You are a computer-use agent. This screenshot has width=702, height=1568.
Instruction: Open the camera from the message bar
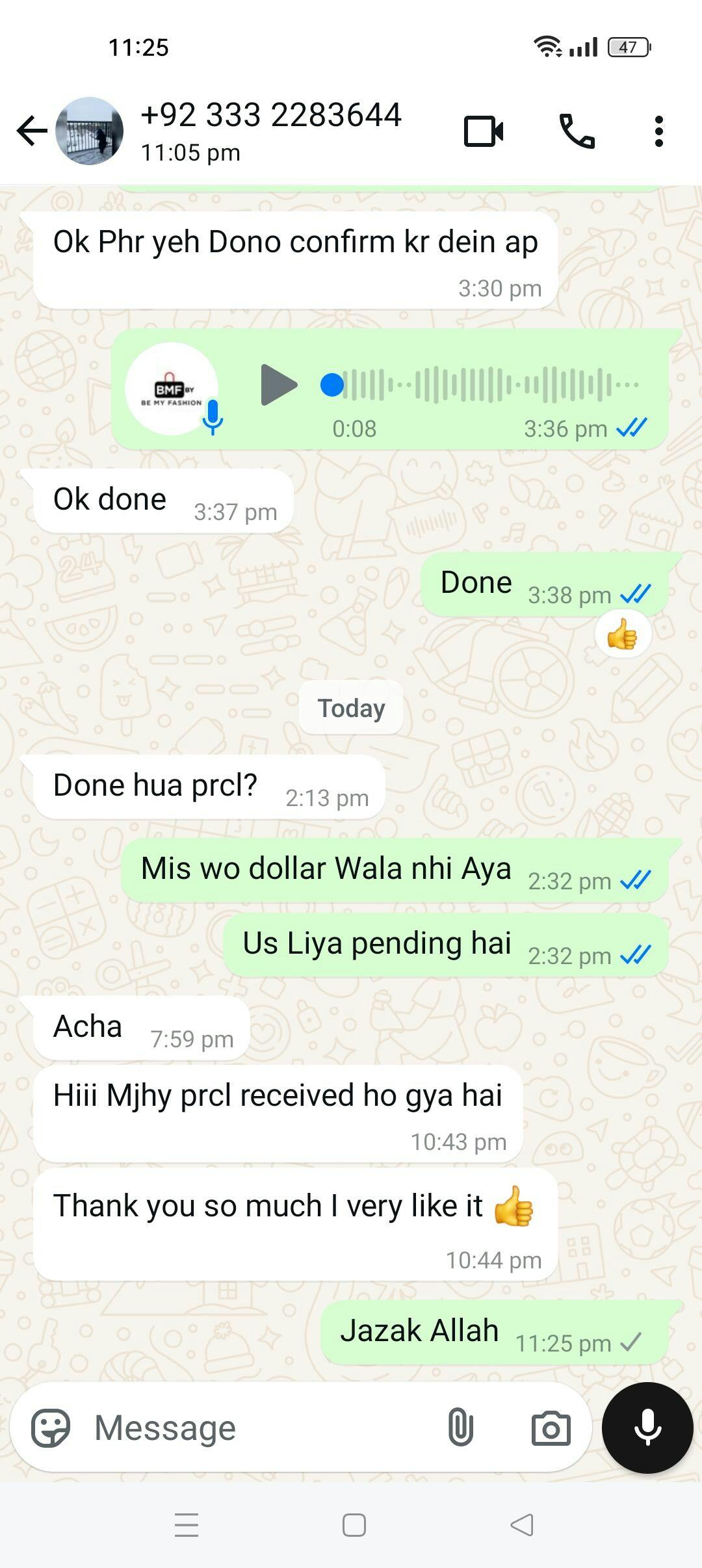click(551, 1428)
